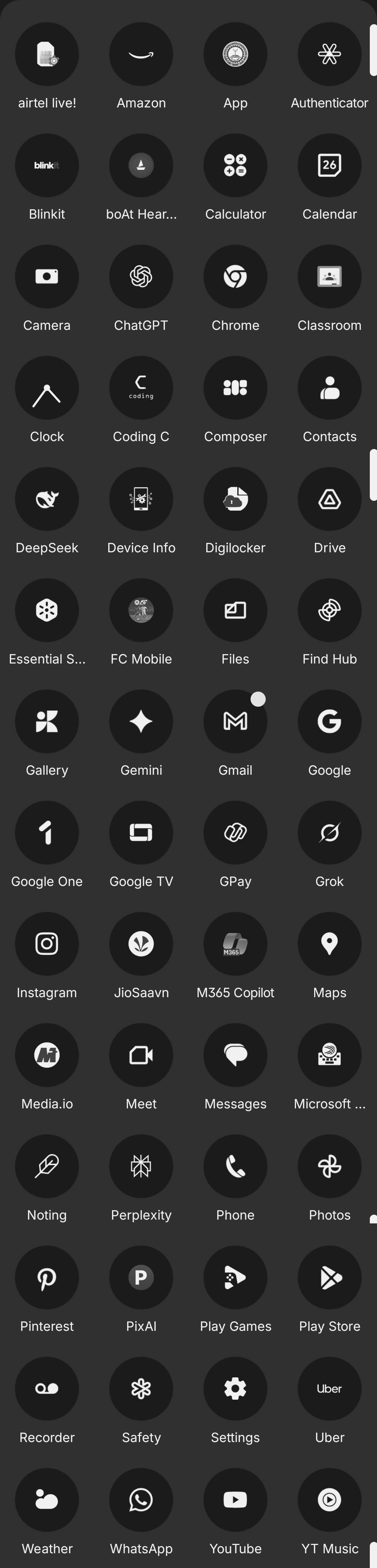The image size is (377, 1568).
Task: Open the Settings app
Action: click(235, 1388)
